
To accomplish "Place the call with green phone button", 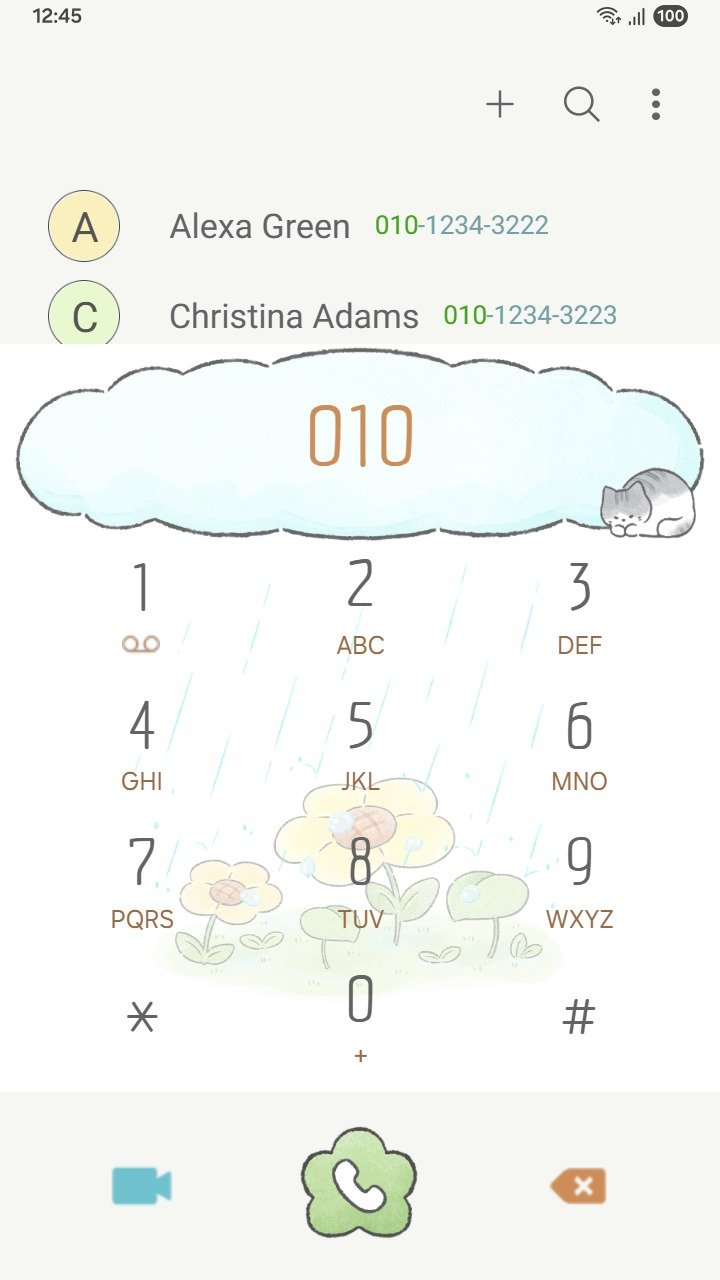I will (x=359, y=1185).
